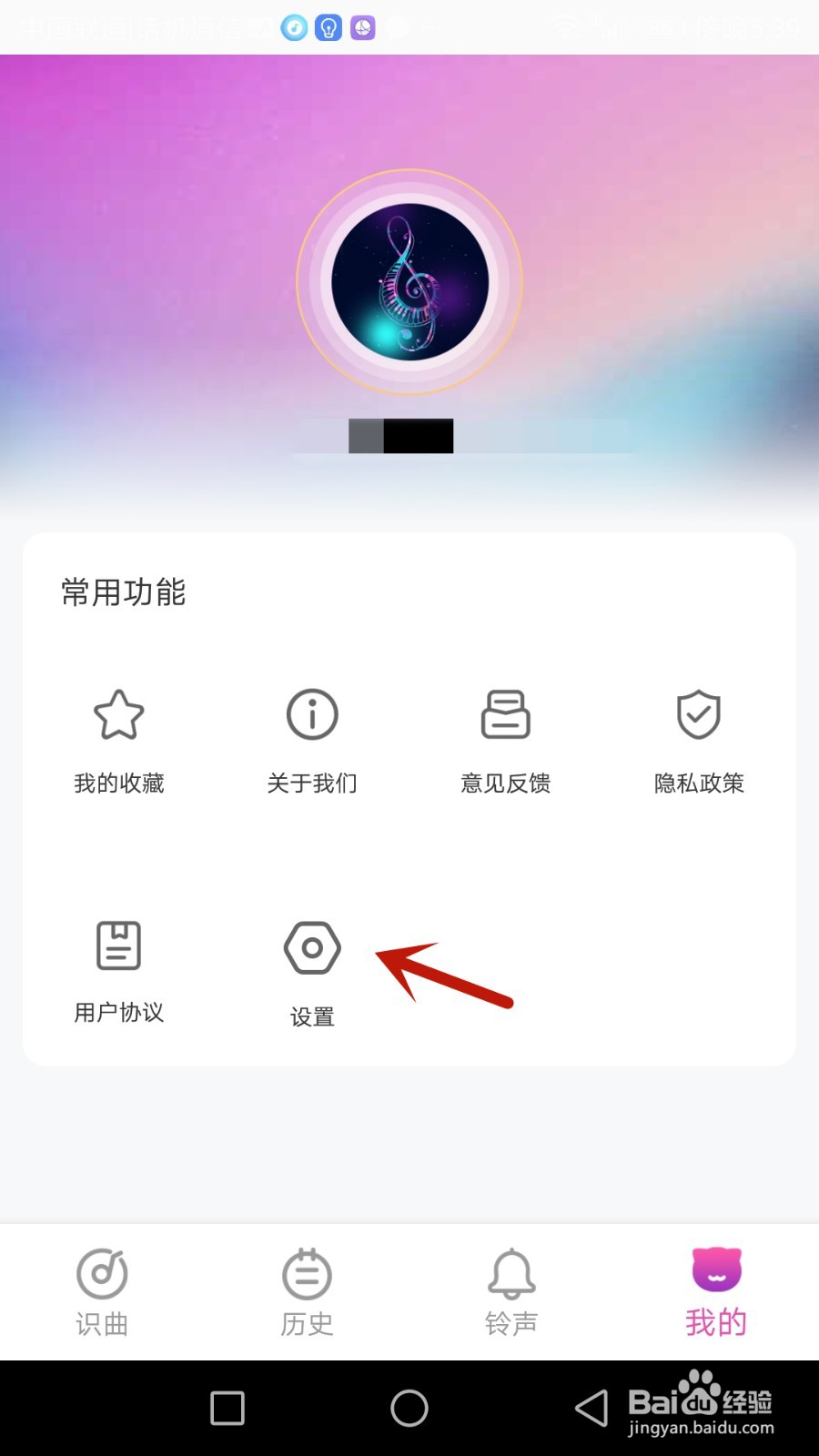
Task: Tap the blue music app icon in status bar
Action: coord(293,27)
